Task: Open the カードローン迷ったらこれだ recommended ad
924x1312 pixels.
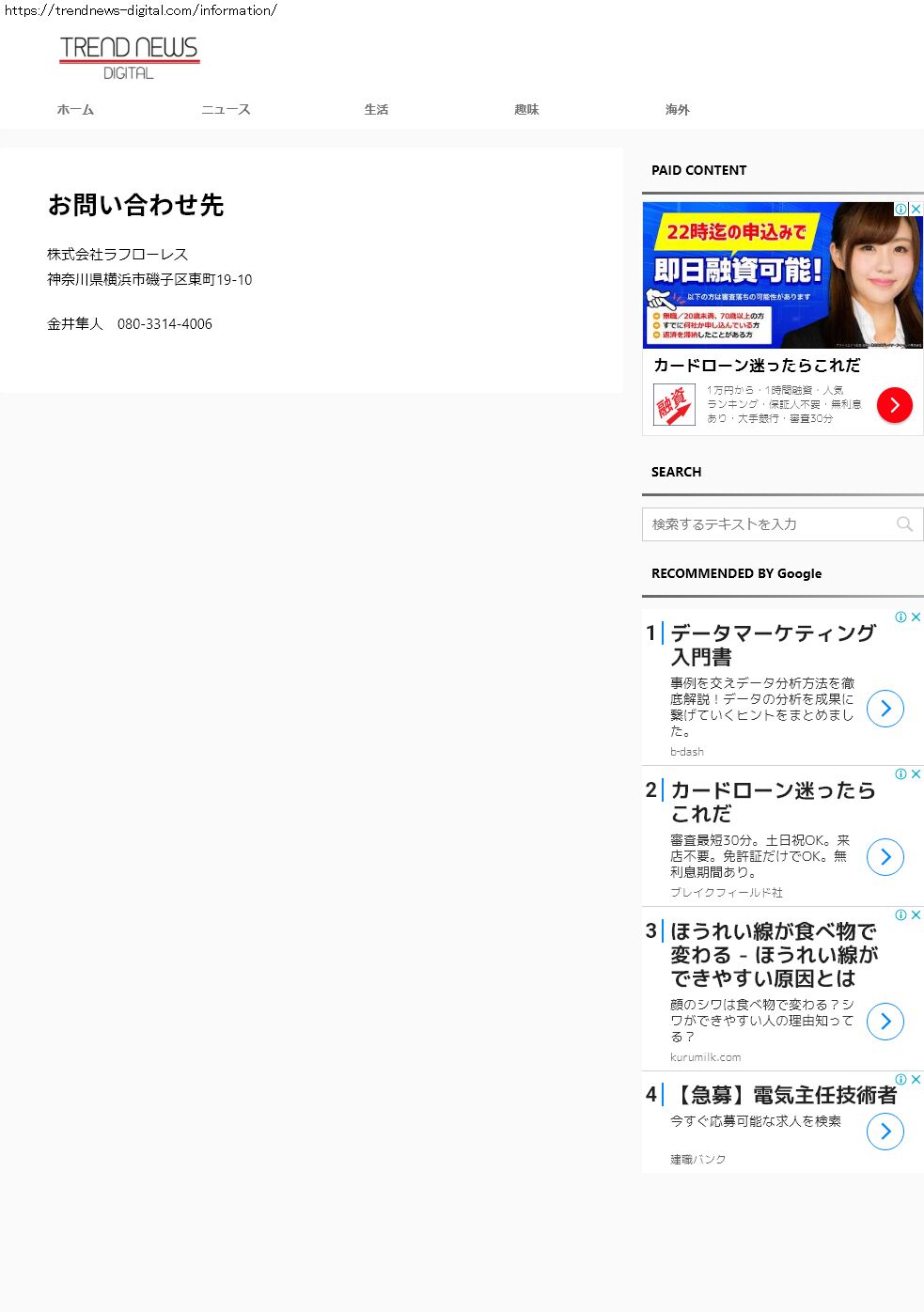Action: tap(772, 802)
